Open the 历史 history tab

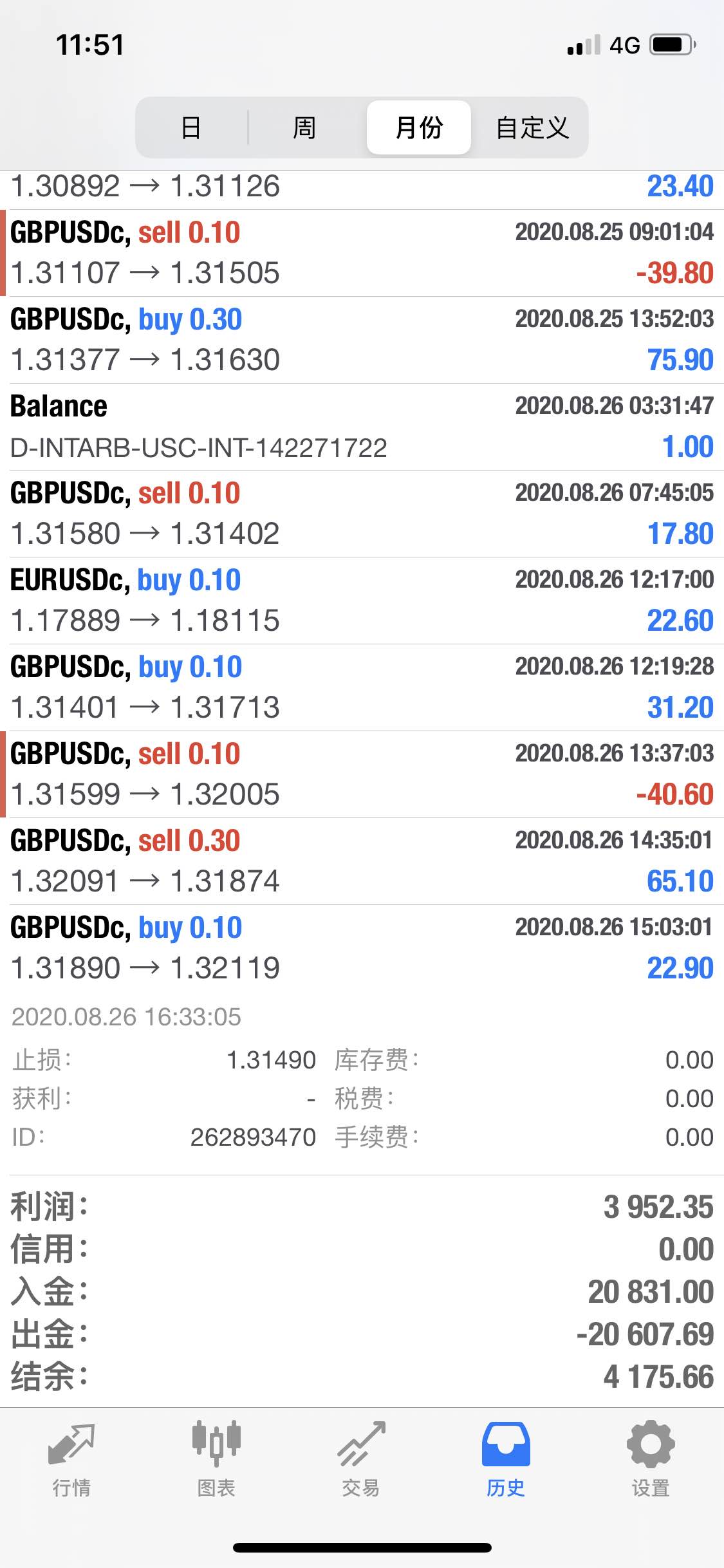tap(506, 1460)
